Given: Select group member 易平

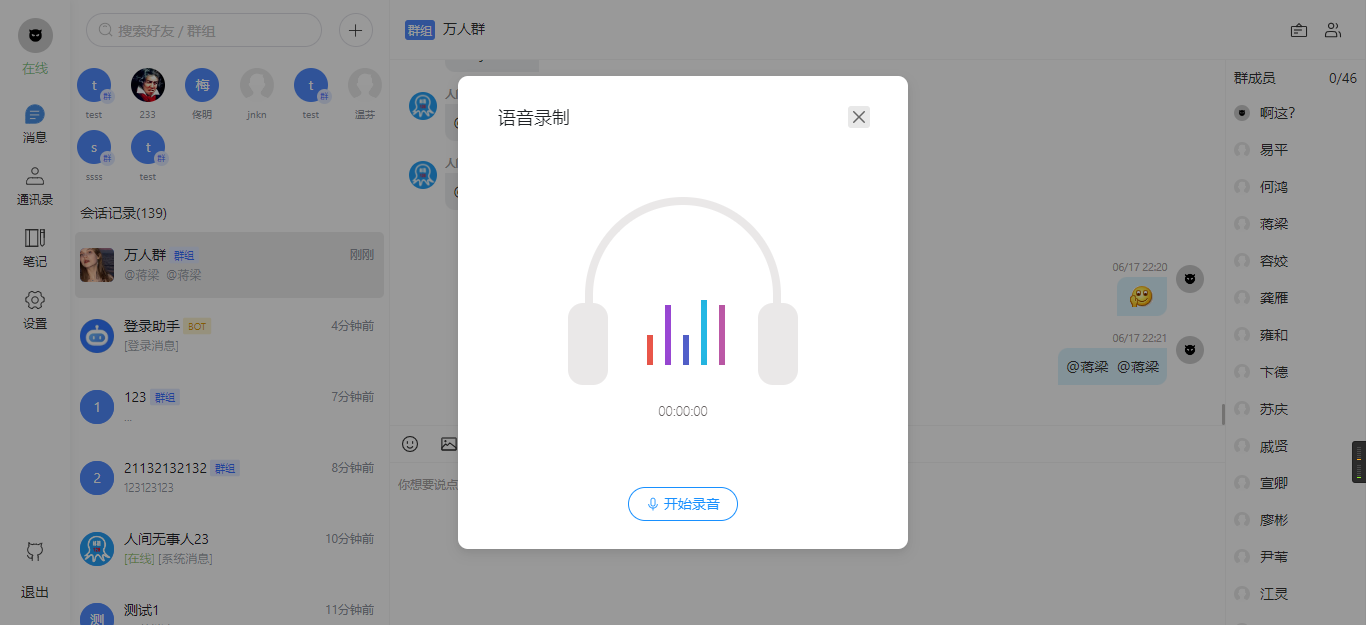Looking at the screenshot, I should (1273, 150).
